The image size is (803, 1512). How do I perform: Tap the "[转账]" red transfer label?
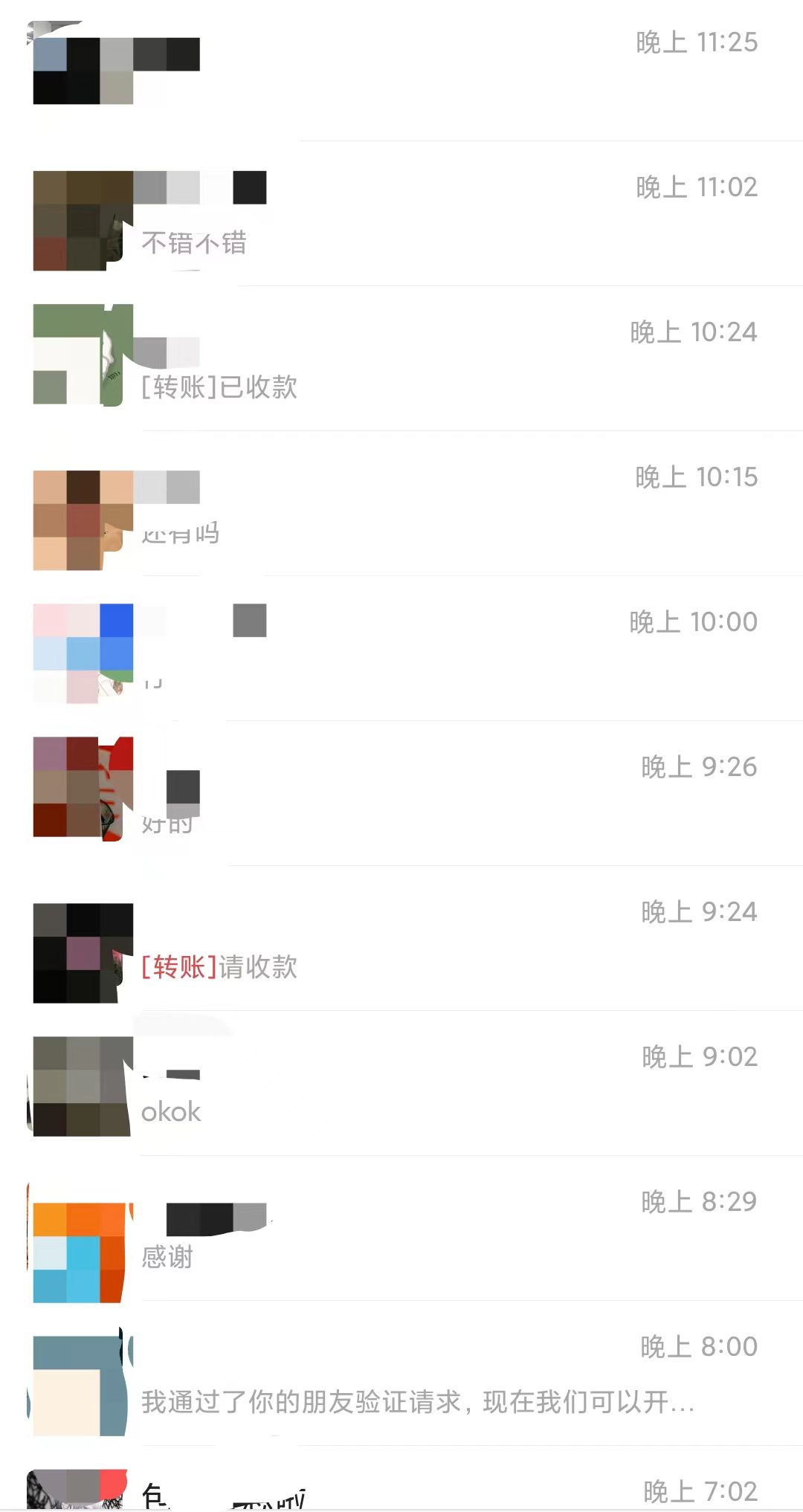coord(177,967)
